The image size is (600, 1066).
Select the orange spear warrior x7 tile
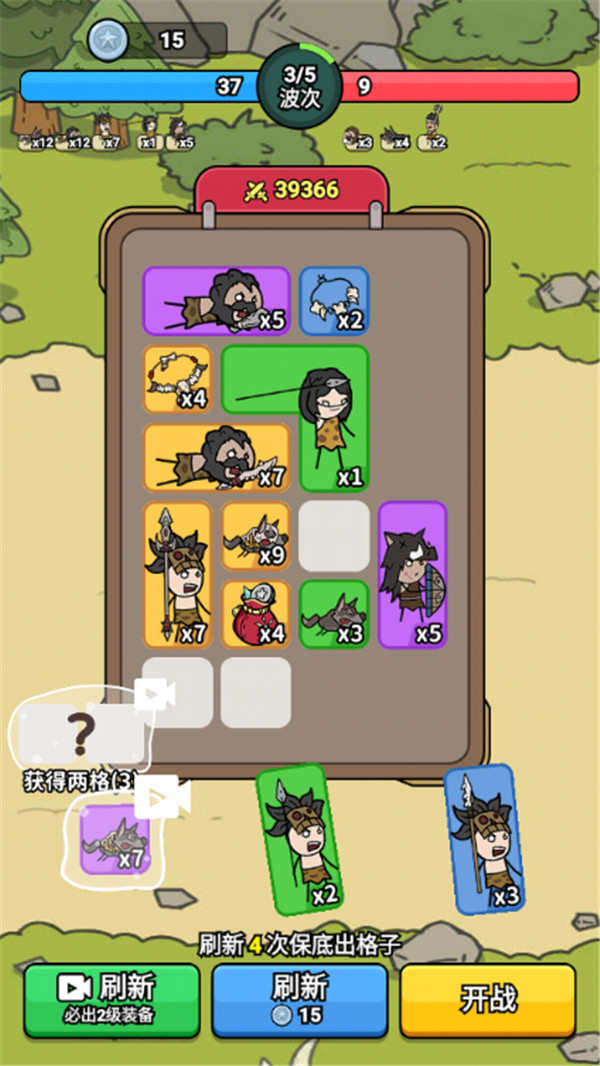(x=177, y=574)
